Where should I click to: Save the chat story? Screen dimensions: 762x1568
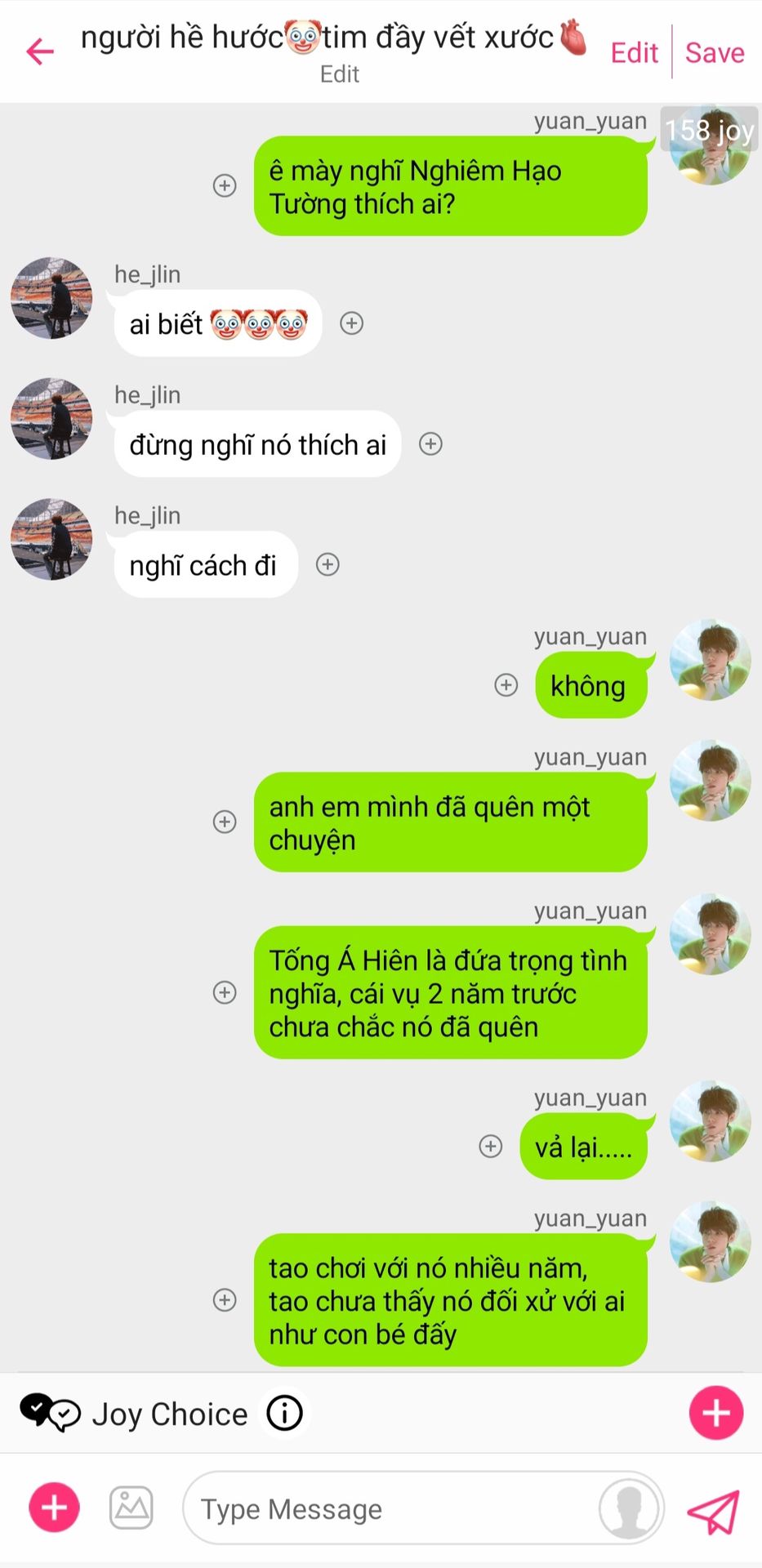[715, 52]
